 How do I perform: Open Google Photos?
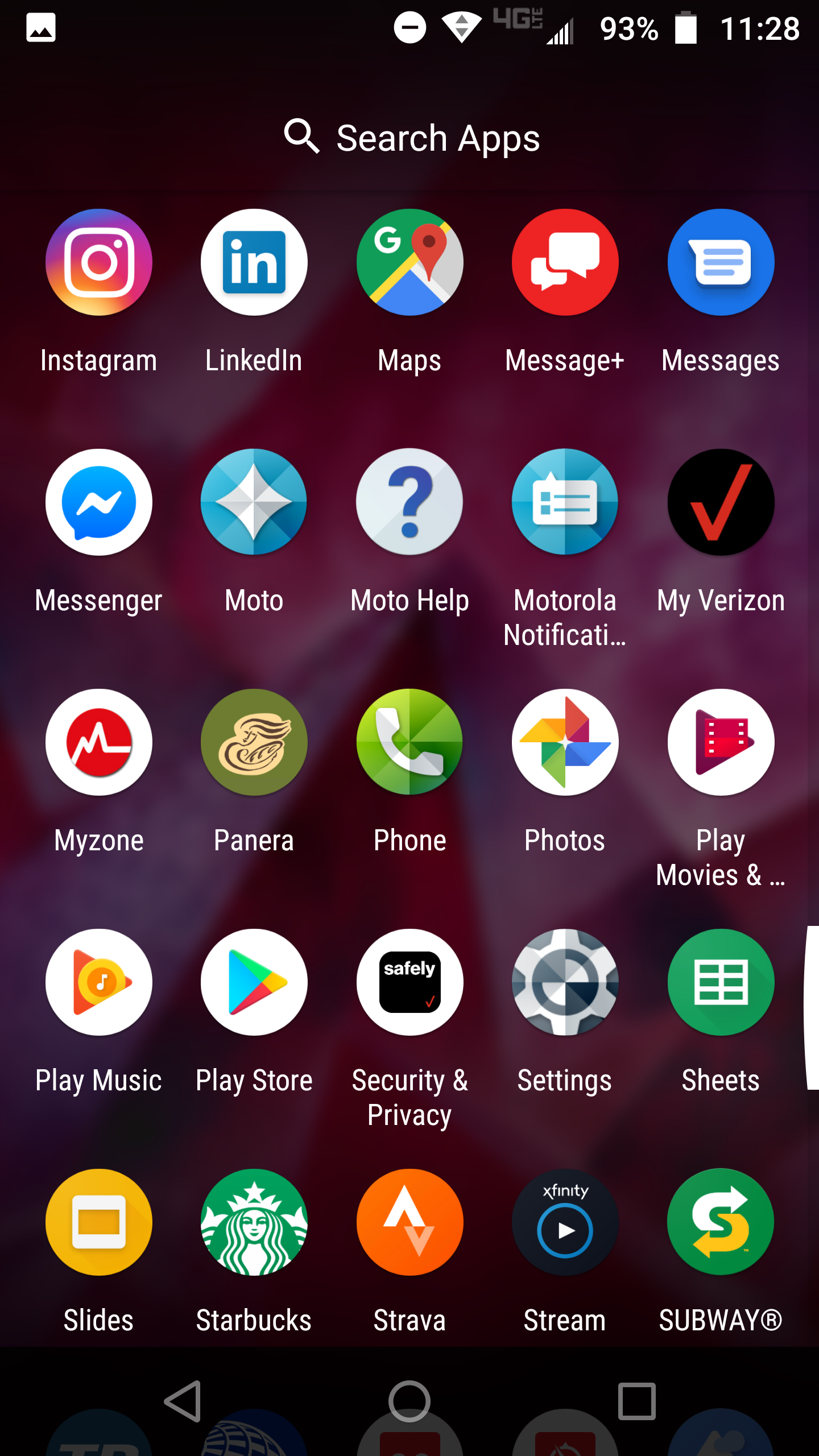(x=565, y=743)
